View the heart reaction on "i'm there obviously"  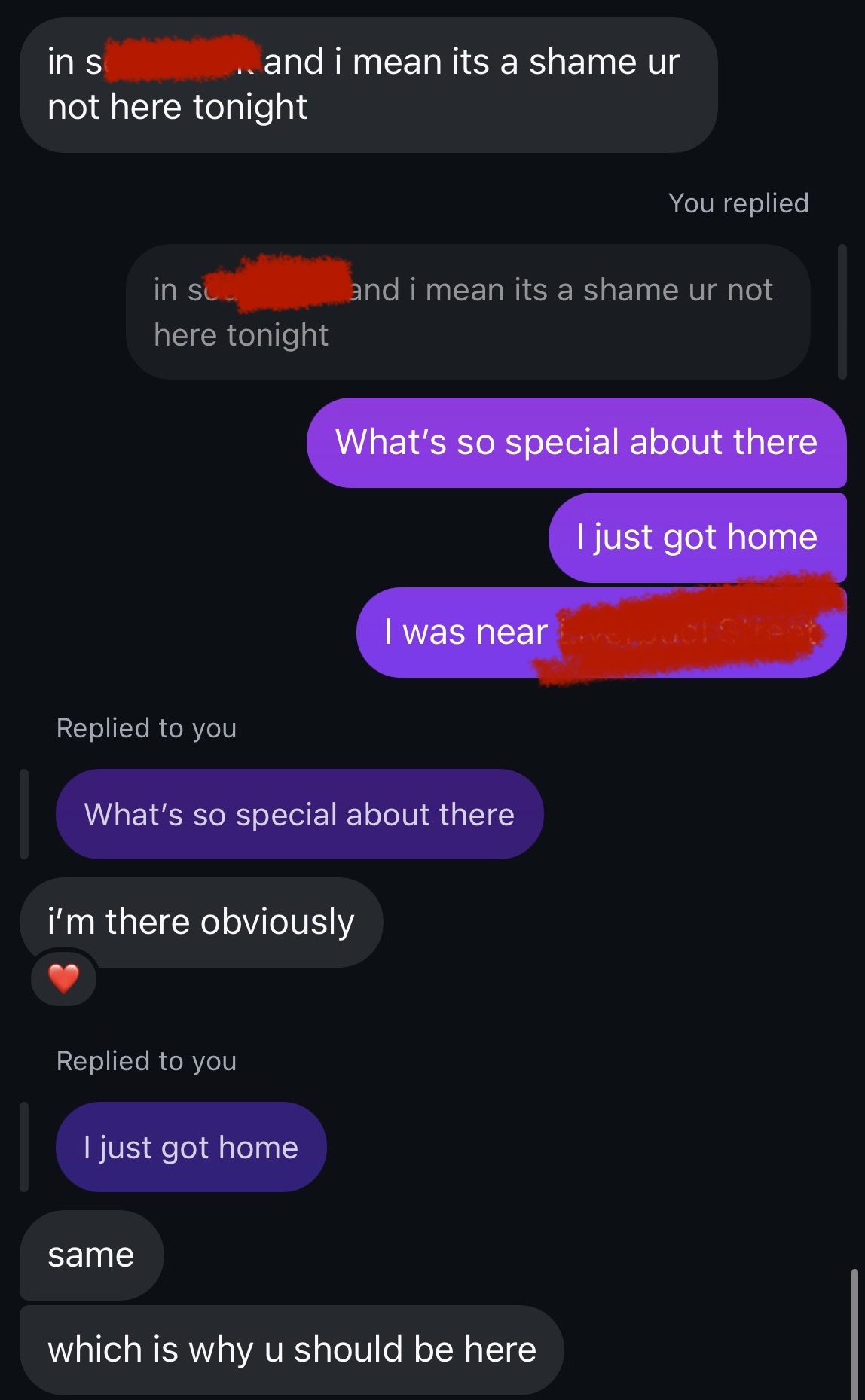click(63, 978)
